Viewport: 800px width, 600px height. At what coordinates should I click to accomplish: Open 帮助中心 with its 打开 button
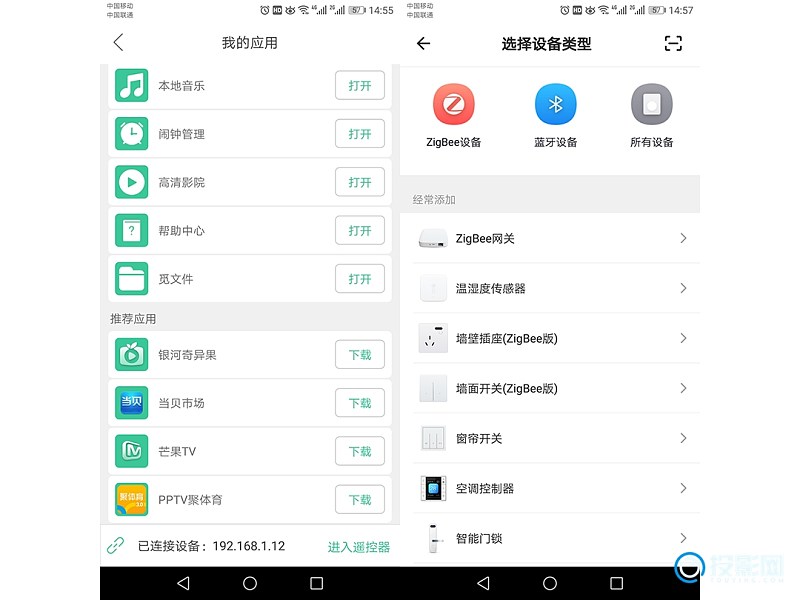click(x=359, y=230)
